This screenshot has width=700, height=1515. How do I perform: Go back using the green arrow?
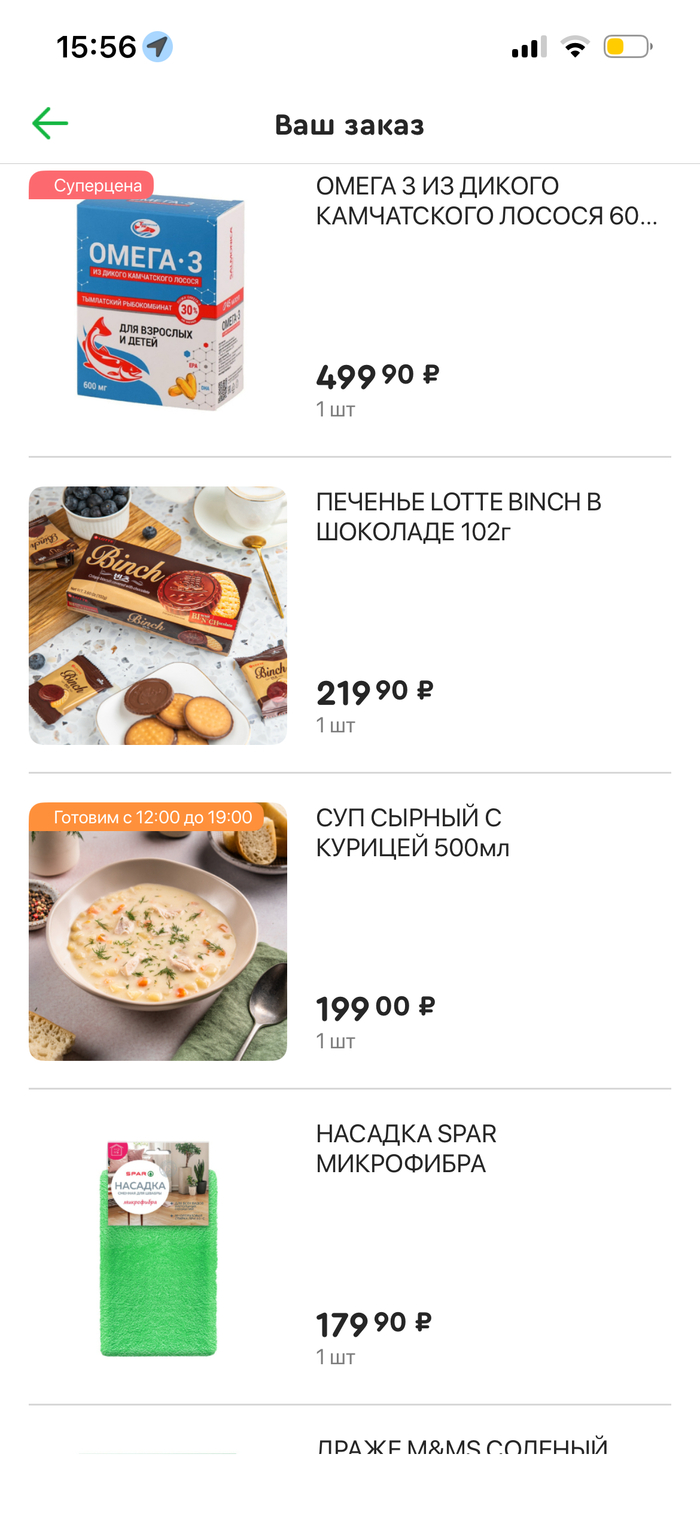click(x=49, y=124)
